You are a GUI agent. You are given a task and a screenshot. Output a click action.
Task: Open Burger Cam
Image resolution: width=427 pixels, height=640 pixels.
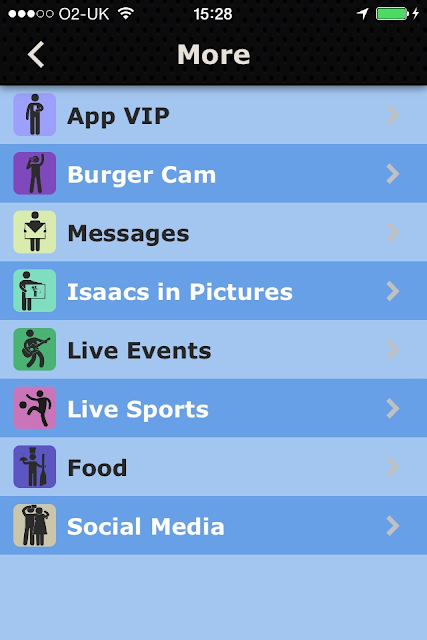[214, 174]
